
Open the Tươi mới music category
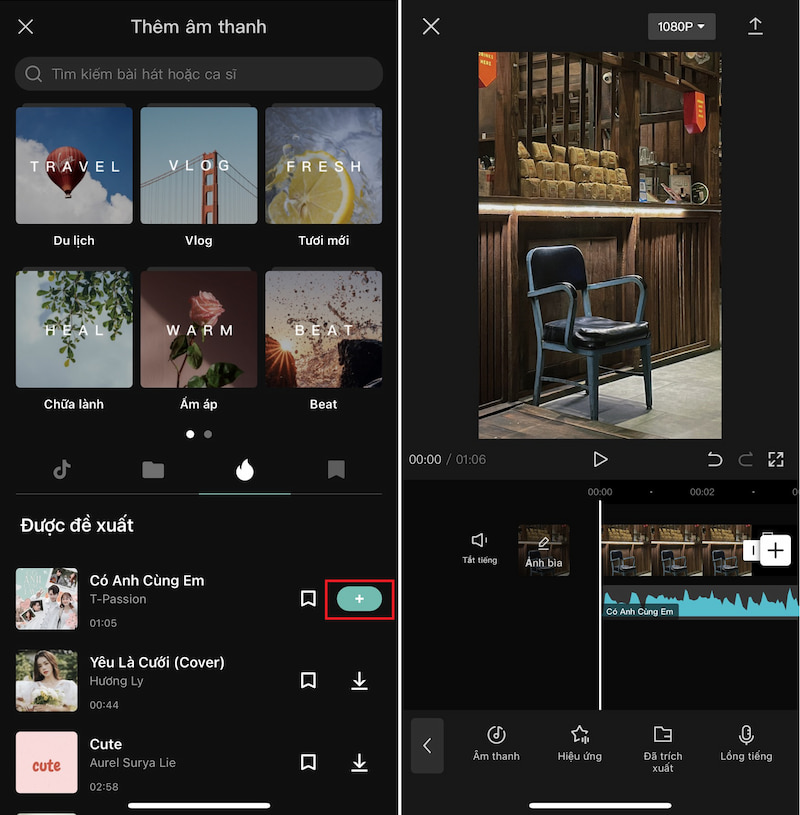(323, 165)
